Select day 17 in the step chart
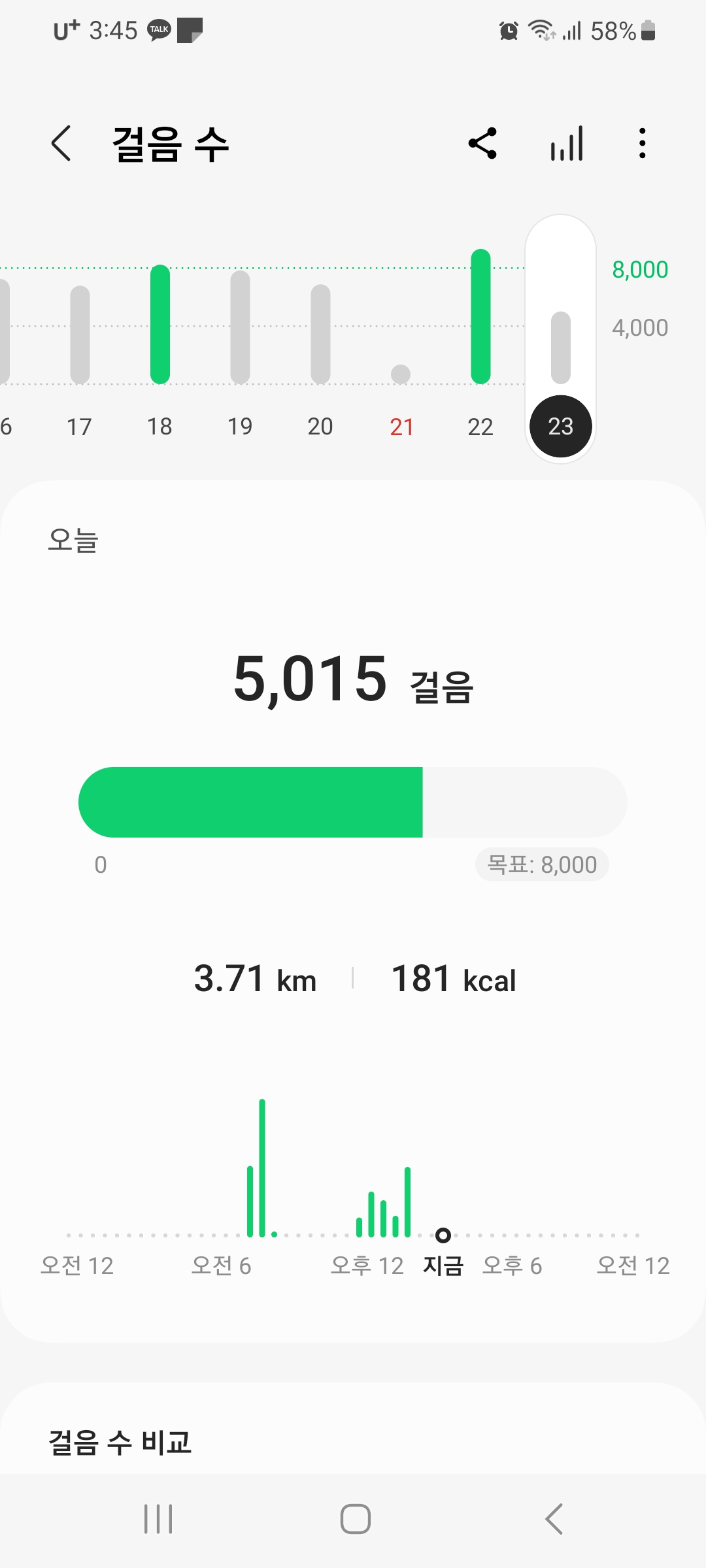Screen dimensions: 706x1568 pos(80,426)
